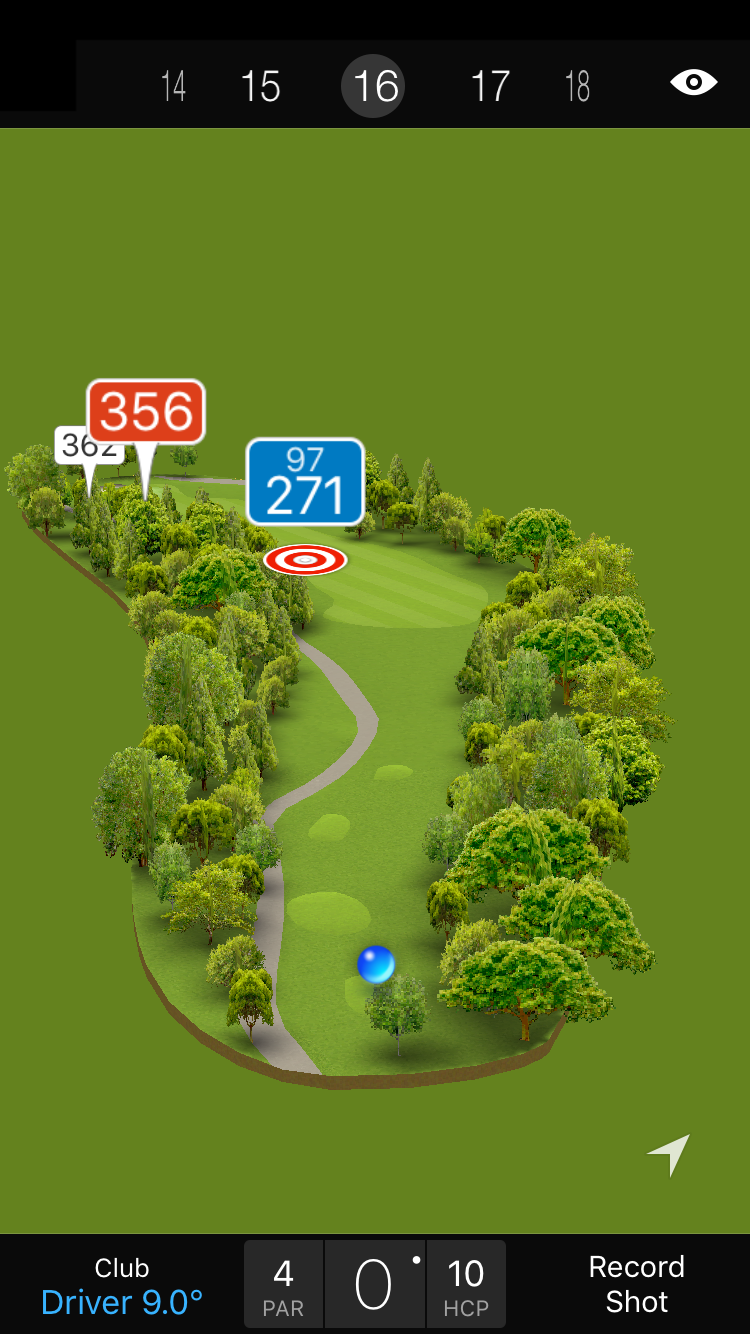Open the hole score box showing 0
Image resolution: width=750 pixels, height=1334 pixels.
click(374, 1285)
